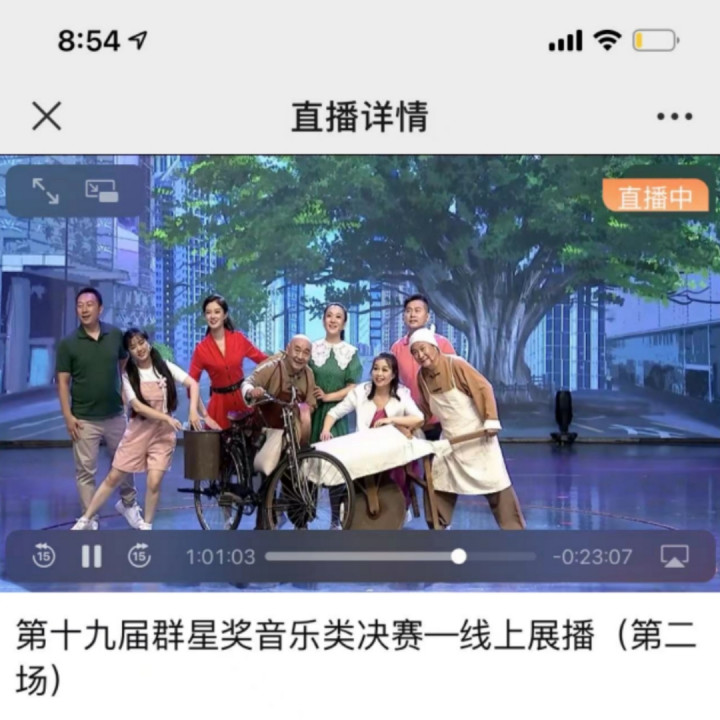Pause the video playback
This screenshot has height=720, width=720.
point(91,556)
